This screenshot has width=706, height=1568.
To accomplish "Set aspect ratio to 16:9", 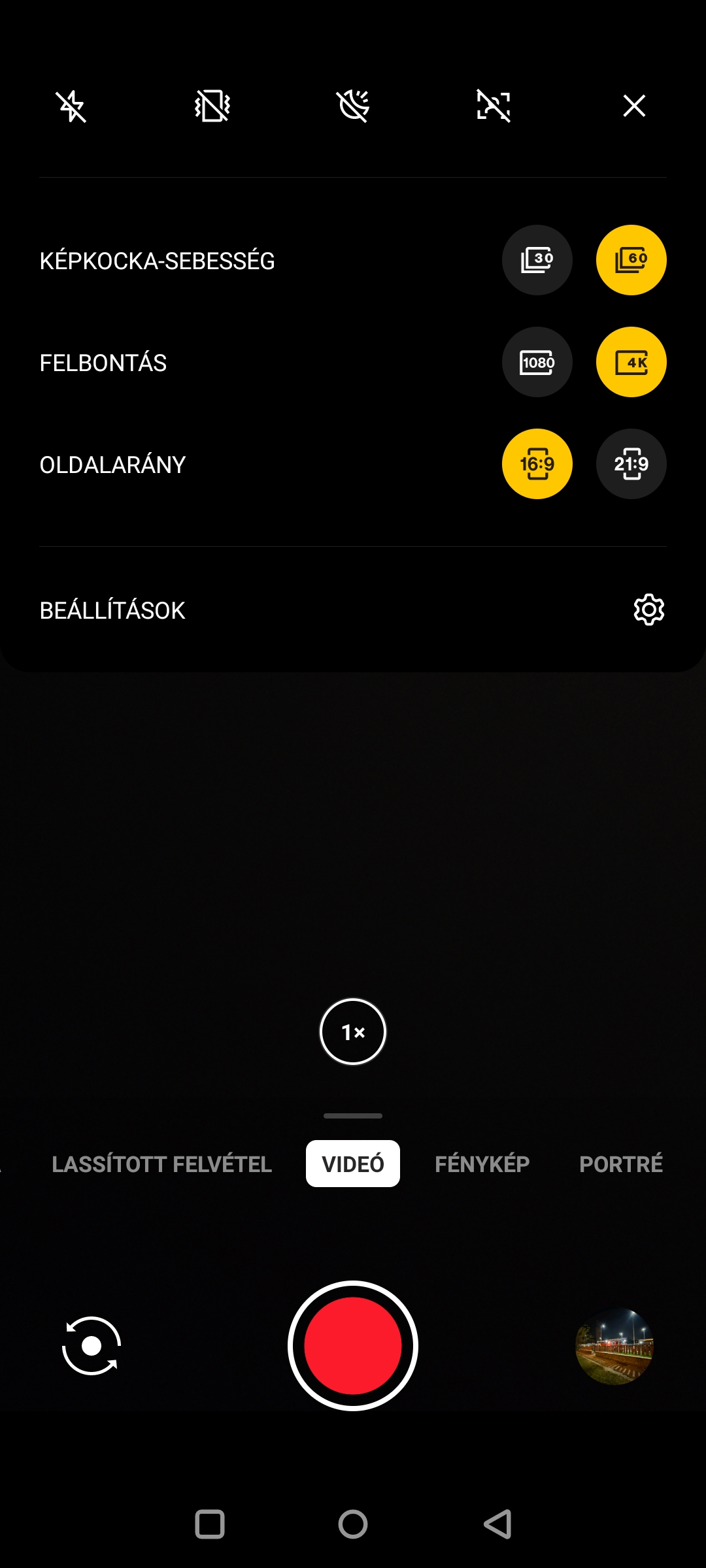I will [x=537, y=464].
